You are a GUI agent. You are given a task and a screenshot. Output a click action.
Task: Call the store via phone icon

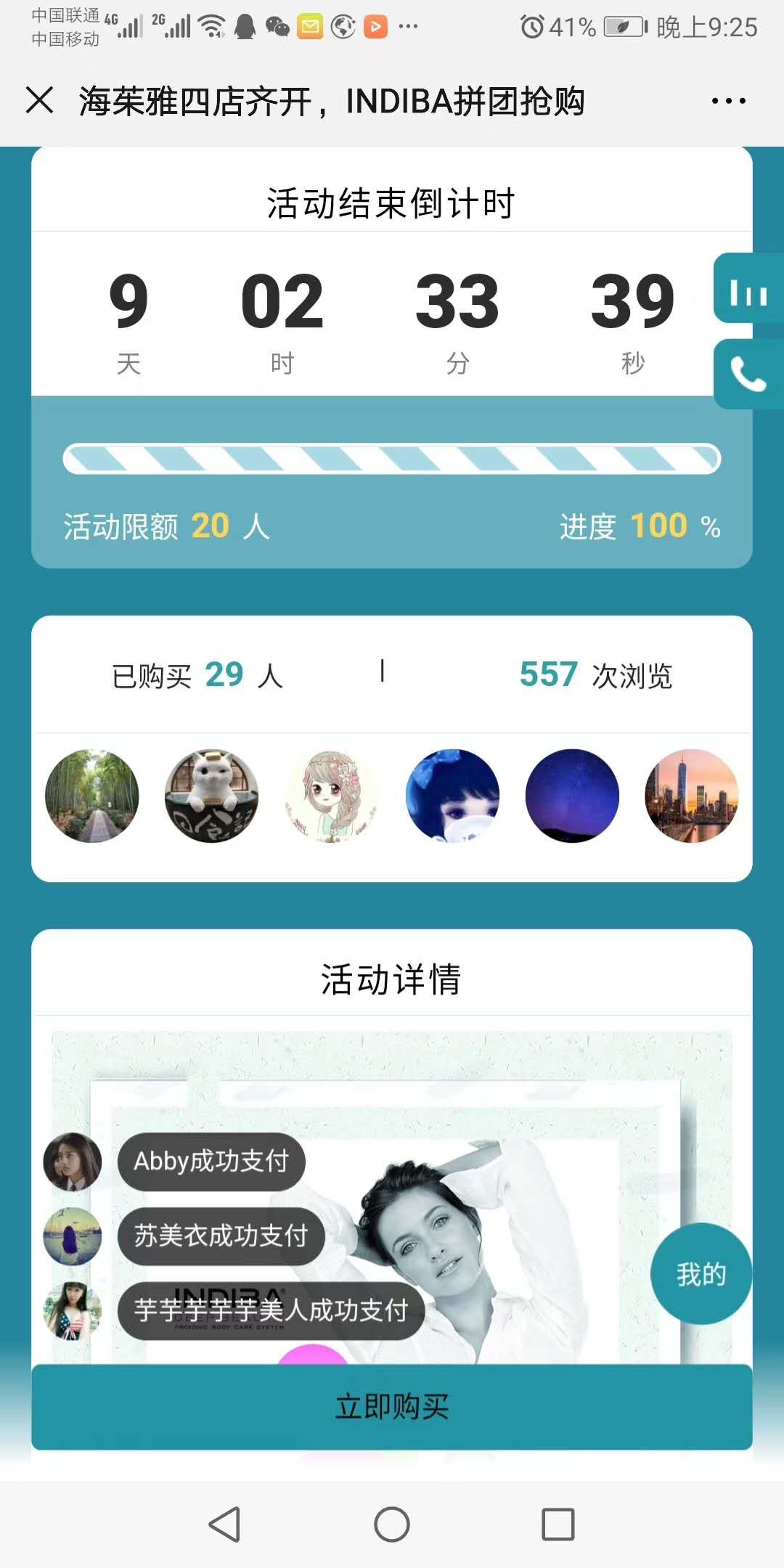[748, 375]
